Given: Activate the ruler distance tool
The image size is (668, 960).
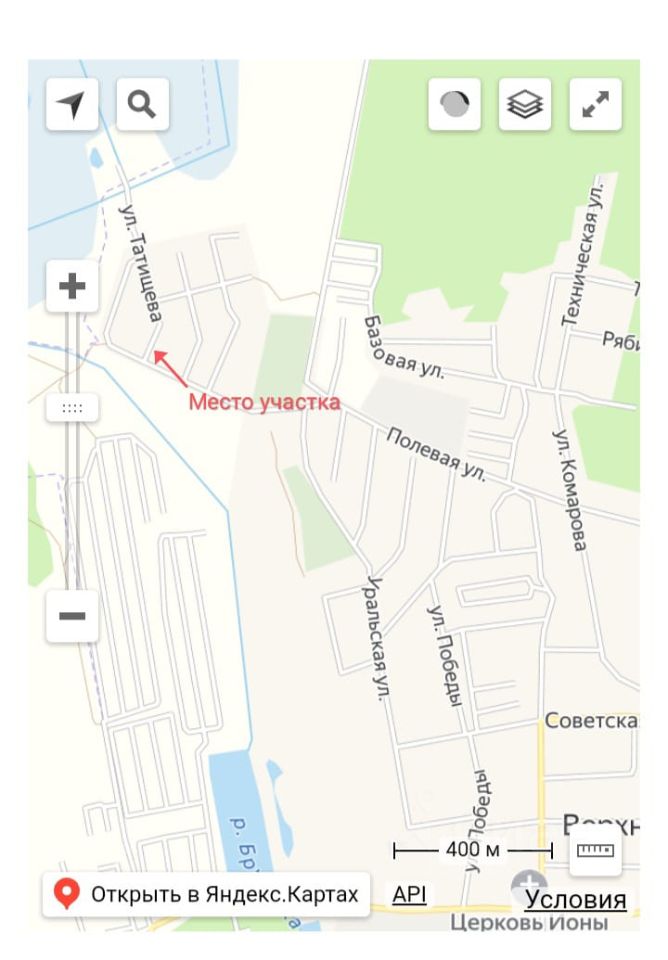Looking at the screenshot, I should [x=596, y=851].
